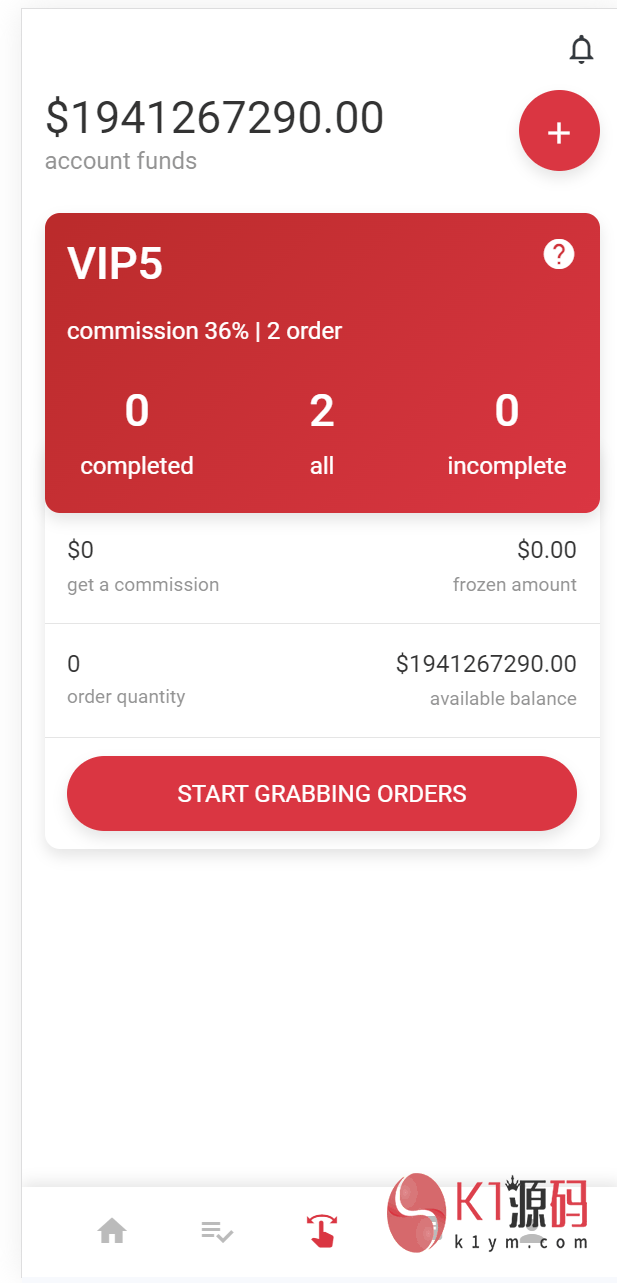Tap the red plus button
This screenshot has height=1283, width=617.
559,131
